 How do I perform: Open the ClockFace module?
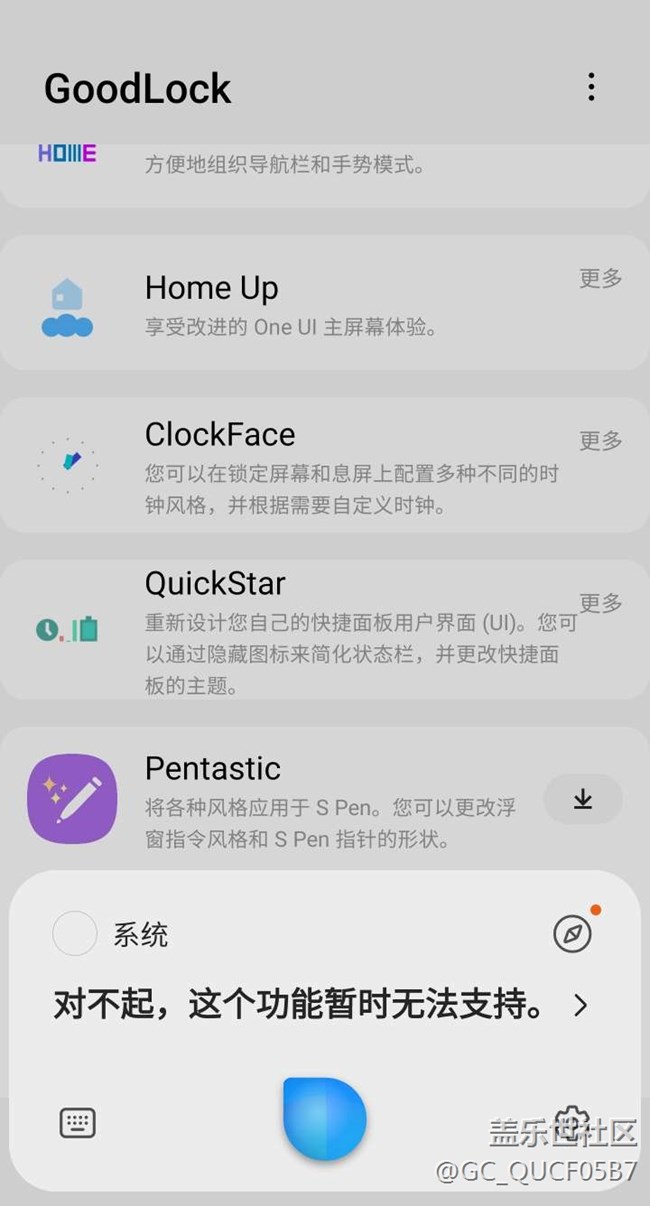pyautogui.click(x=300, y=465)
